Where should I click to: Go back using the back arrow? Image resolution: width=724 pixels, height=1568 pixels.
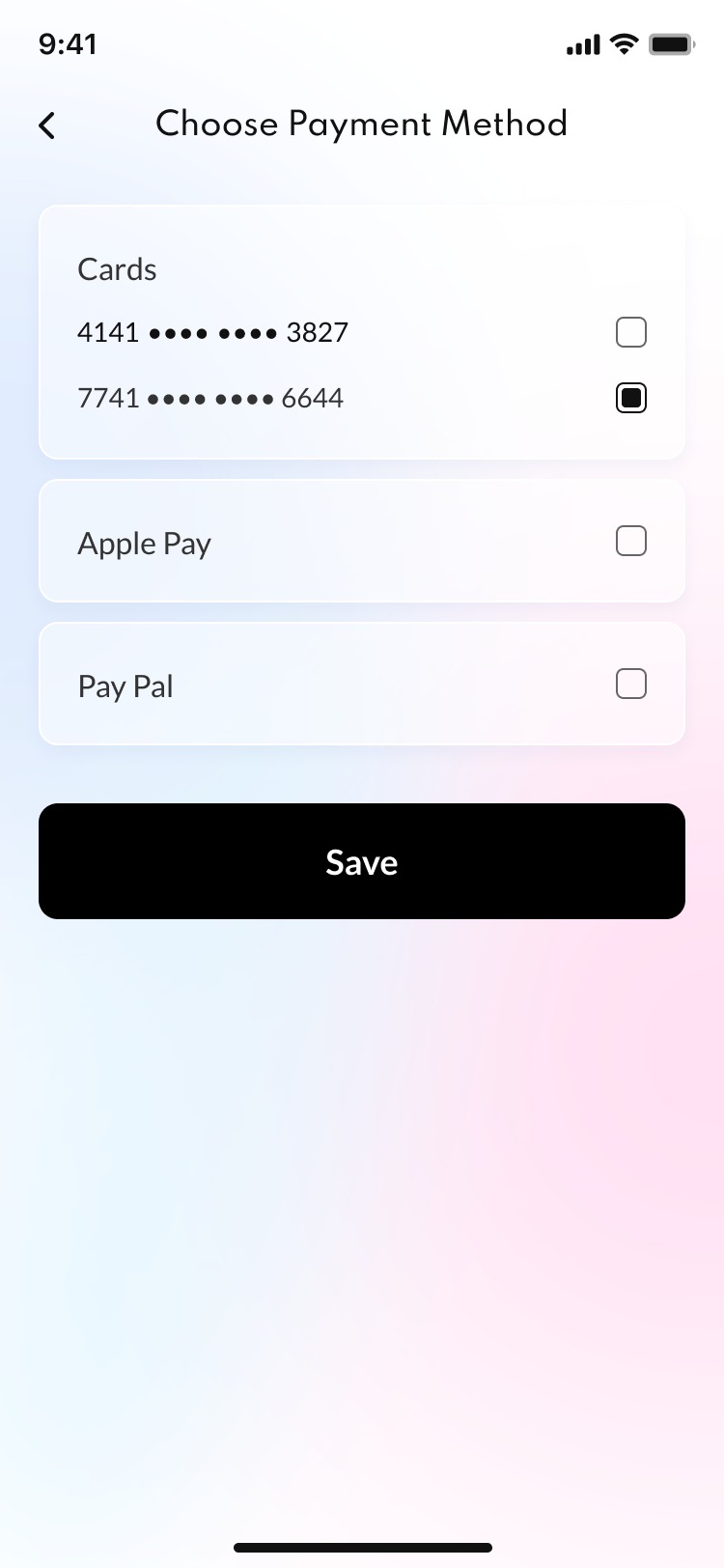tap(46, 126)
